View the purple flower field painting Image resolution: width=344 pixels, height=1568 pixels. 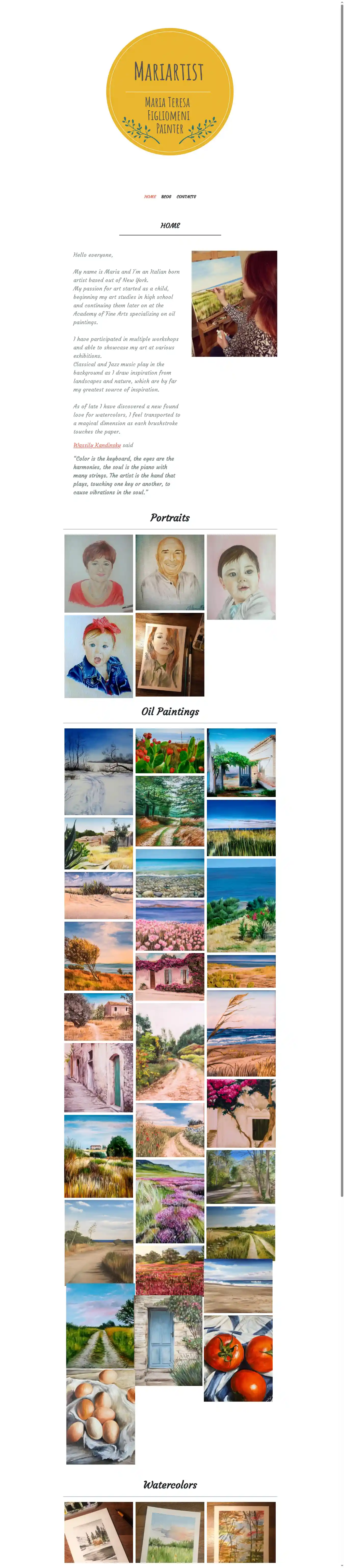tap(169, 1201)
